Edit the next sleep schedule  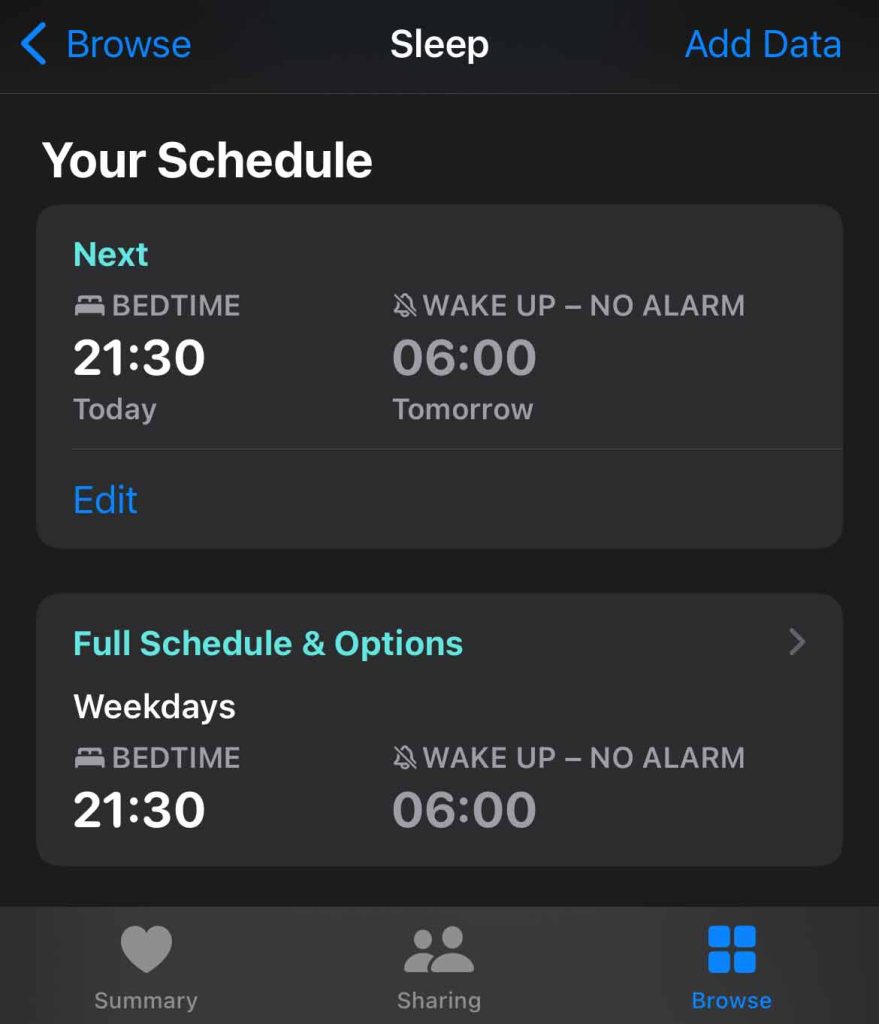(105, 499)
